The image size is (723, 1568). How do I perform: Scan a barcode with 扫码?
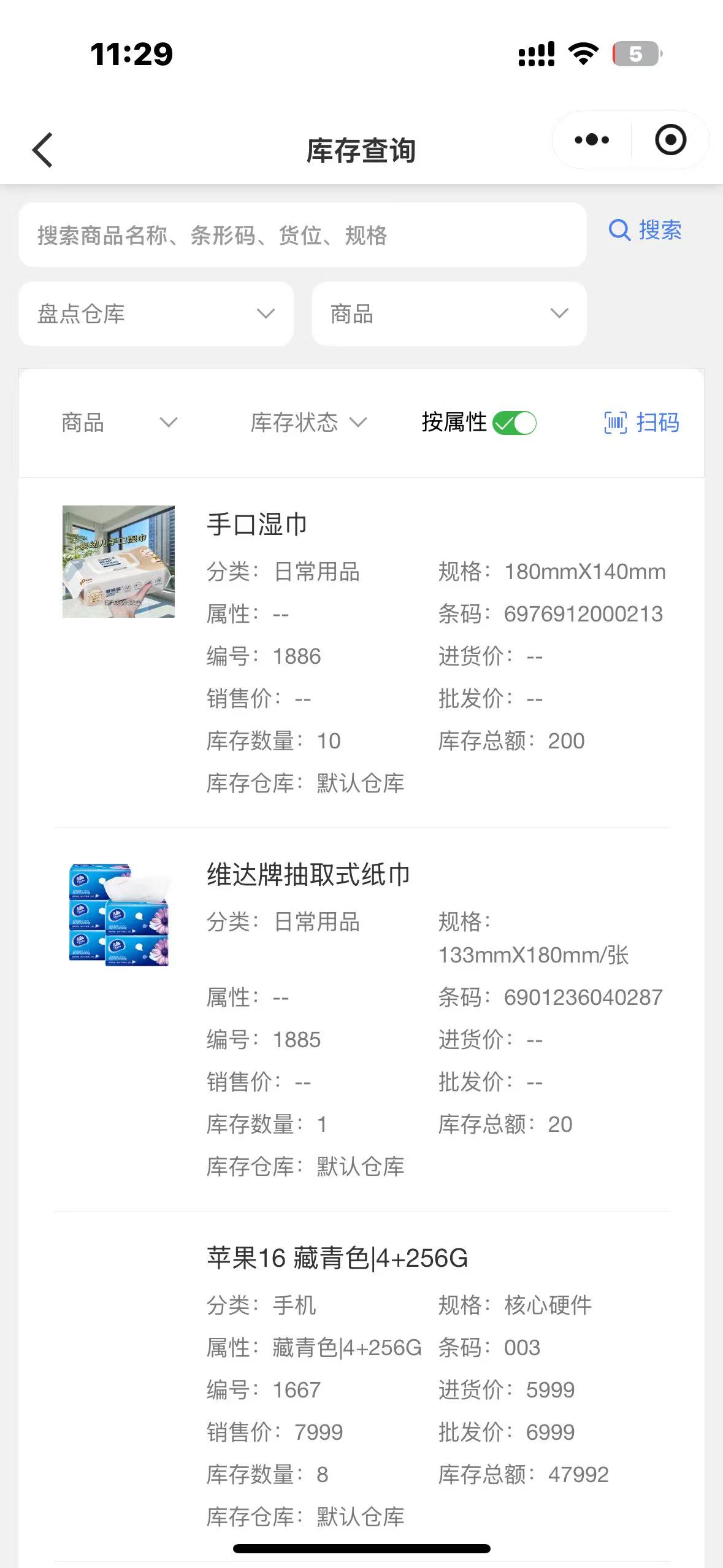click(641, 423)
